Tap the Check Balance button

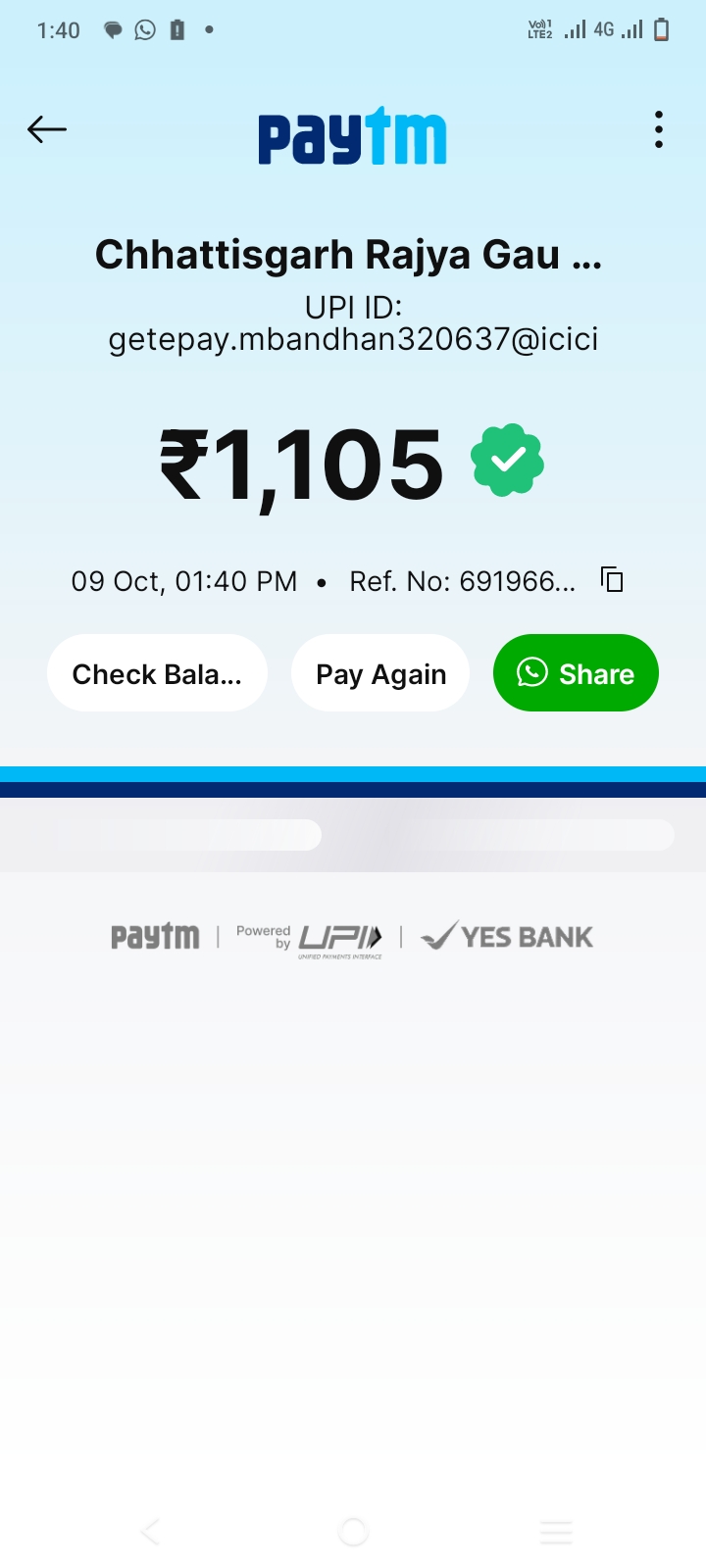[x=157, y=673]
